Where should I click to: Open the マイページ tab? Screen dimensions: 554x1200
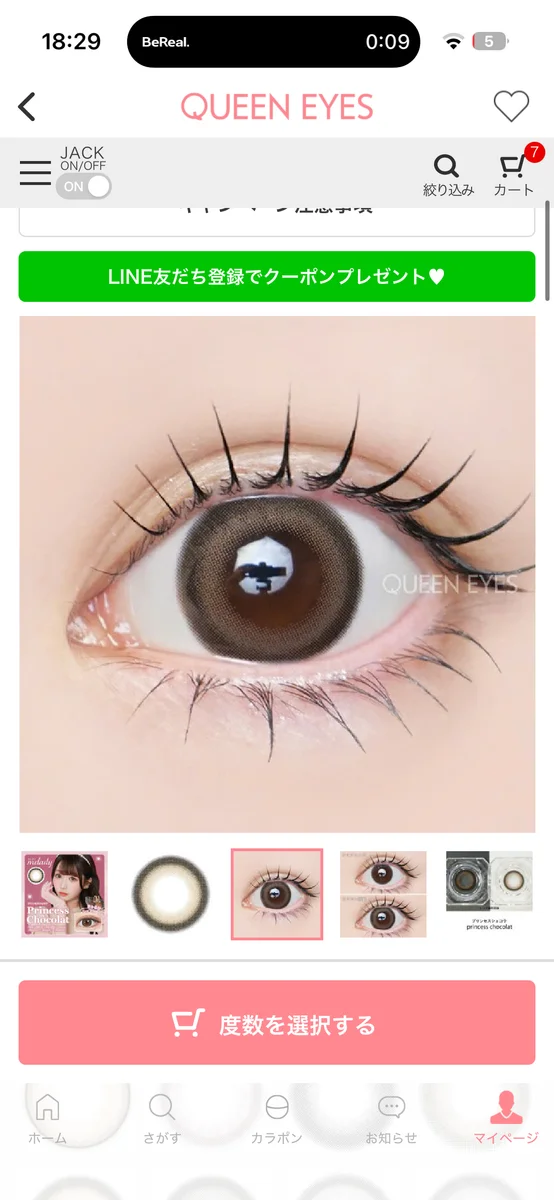pyautogui.click(x=506, y=1118)
